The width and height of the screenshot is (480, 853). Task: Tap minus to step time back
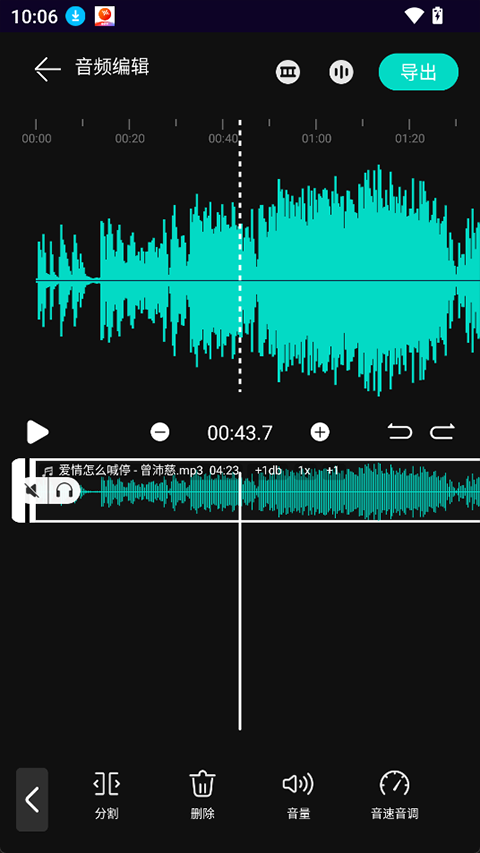tap(160, 432)
